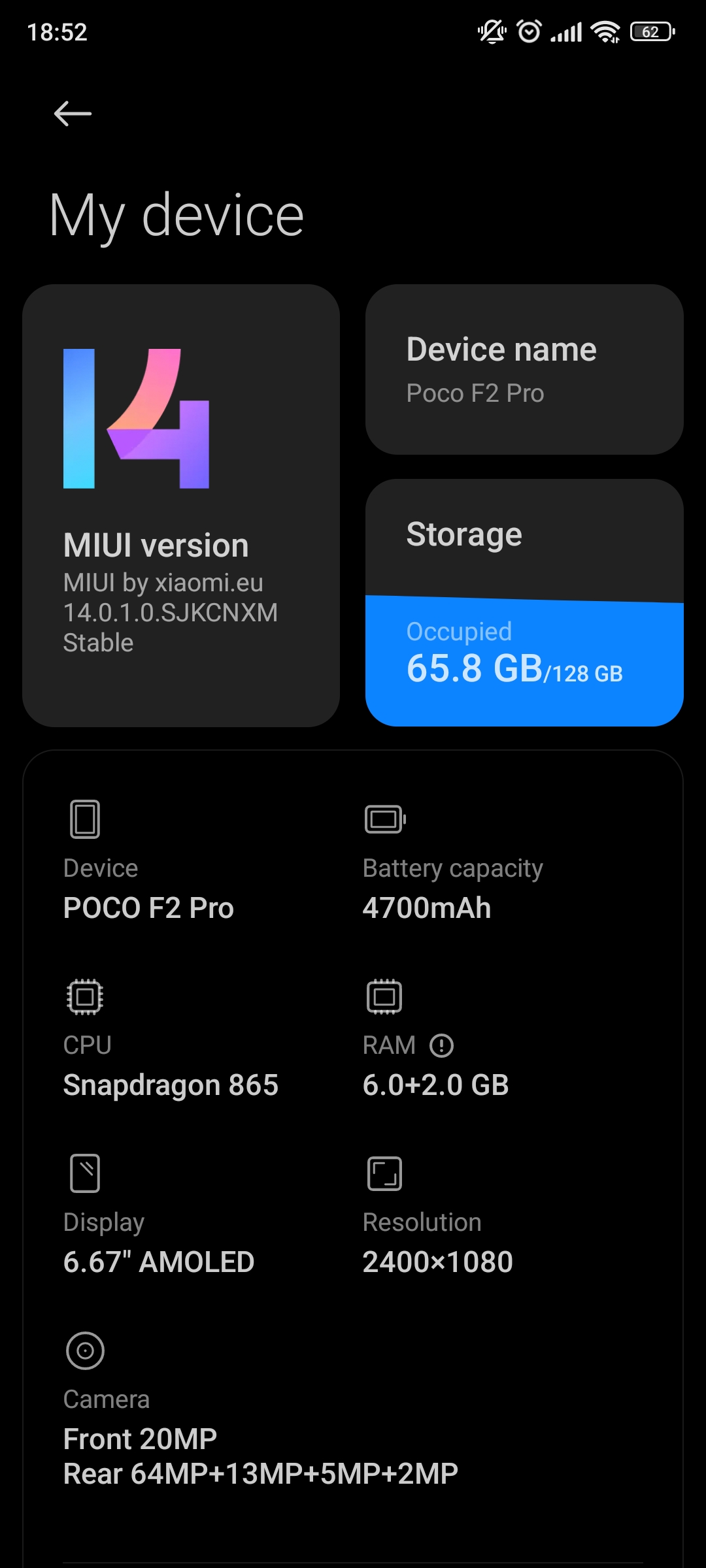The image size is (706, 1568).
Task: Open the Device name card
Action: click(524, 369)
